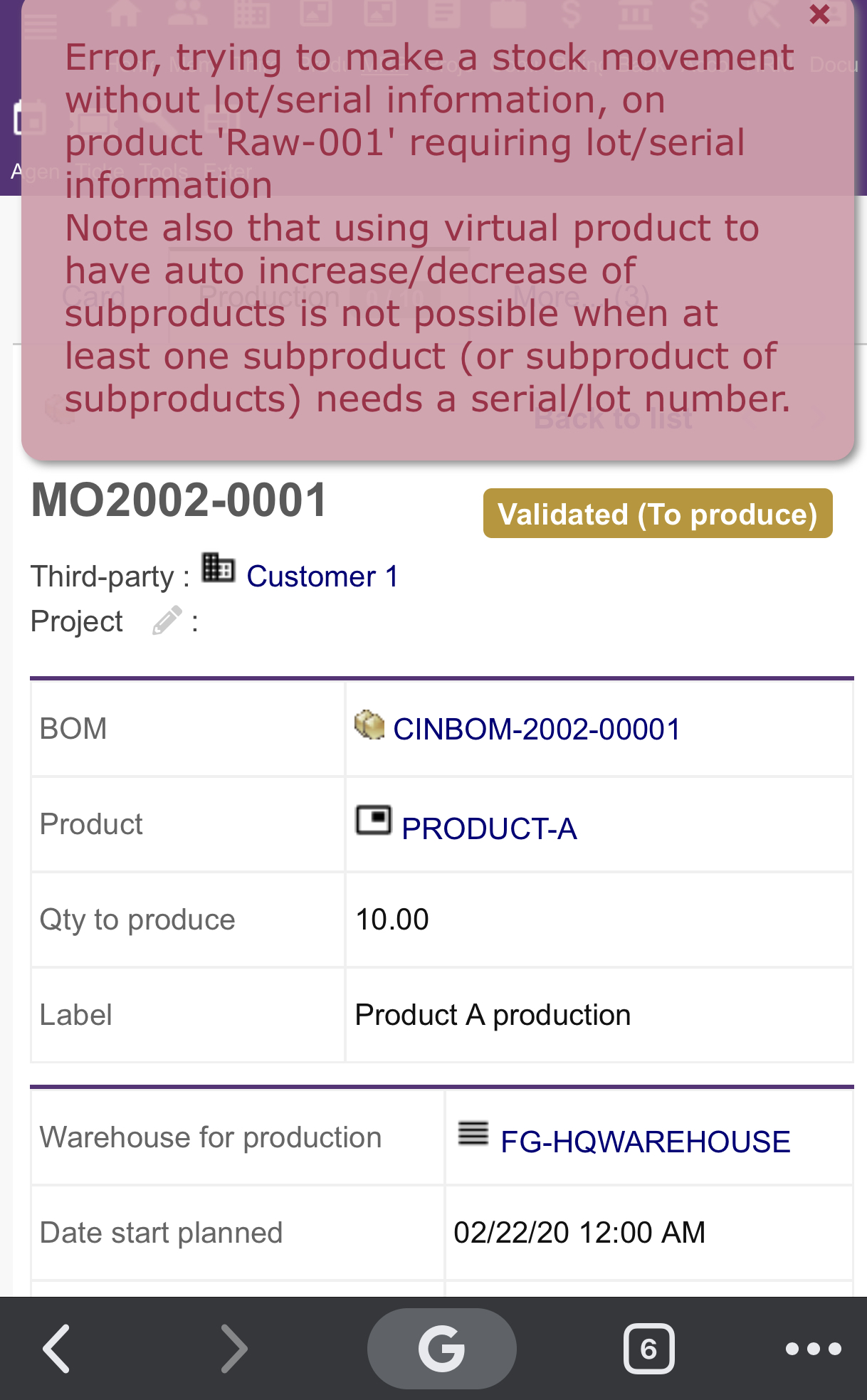Open the FG-HQWAREHOUSE warehouse link

[x=646, y=1142]
